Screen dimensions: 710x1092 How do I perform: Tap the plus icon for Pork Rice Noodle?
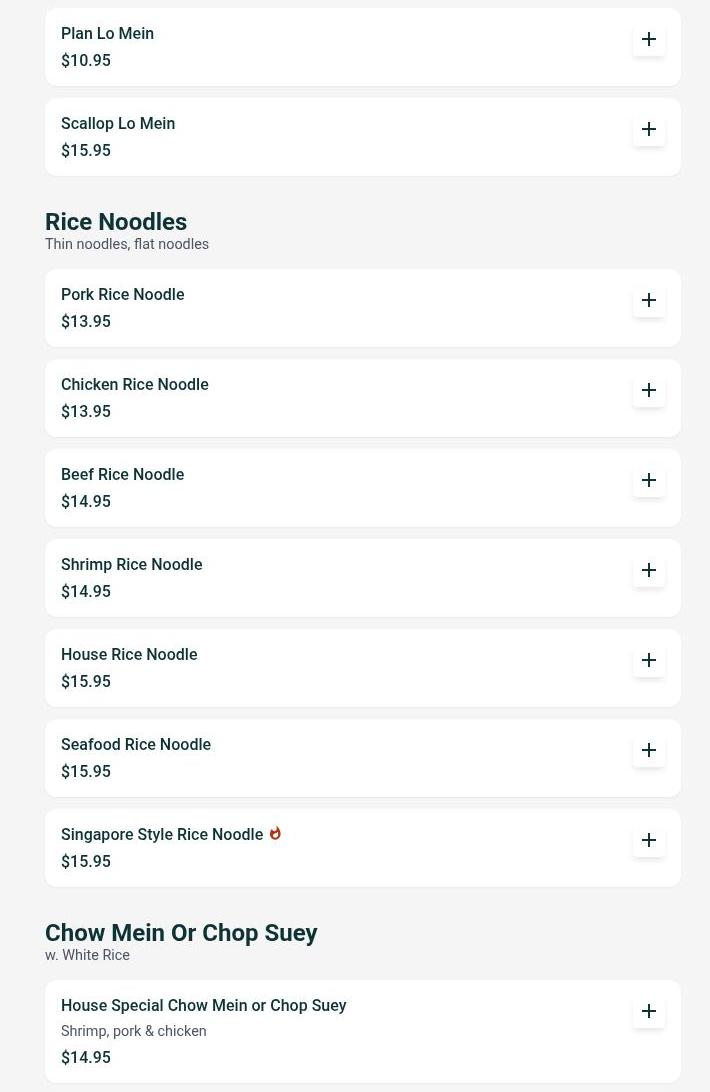point(649,301)
